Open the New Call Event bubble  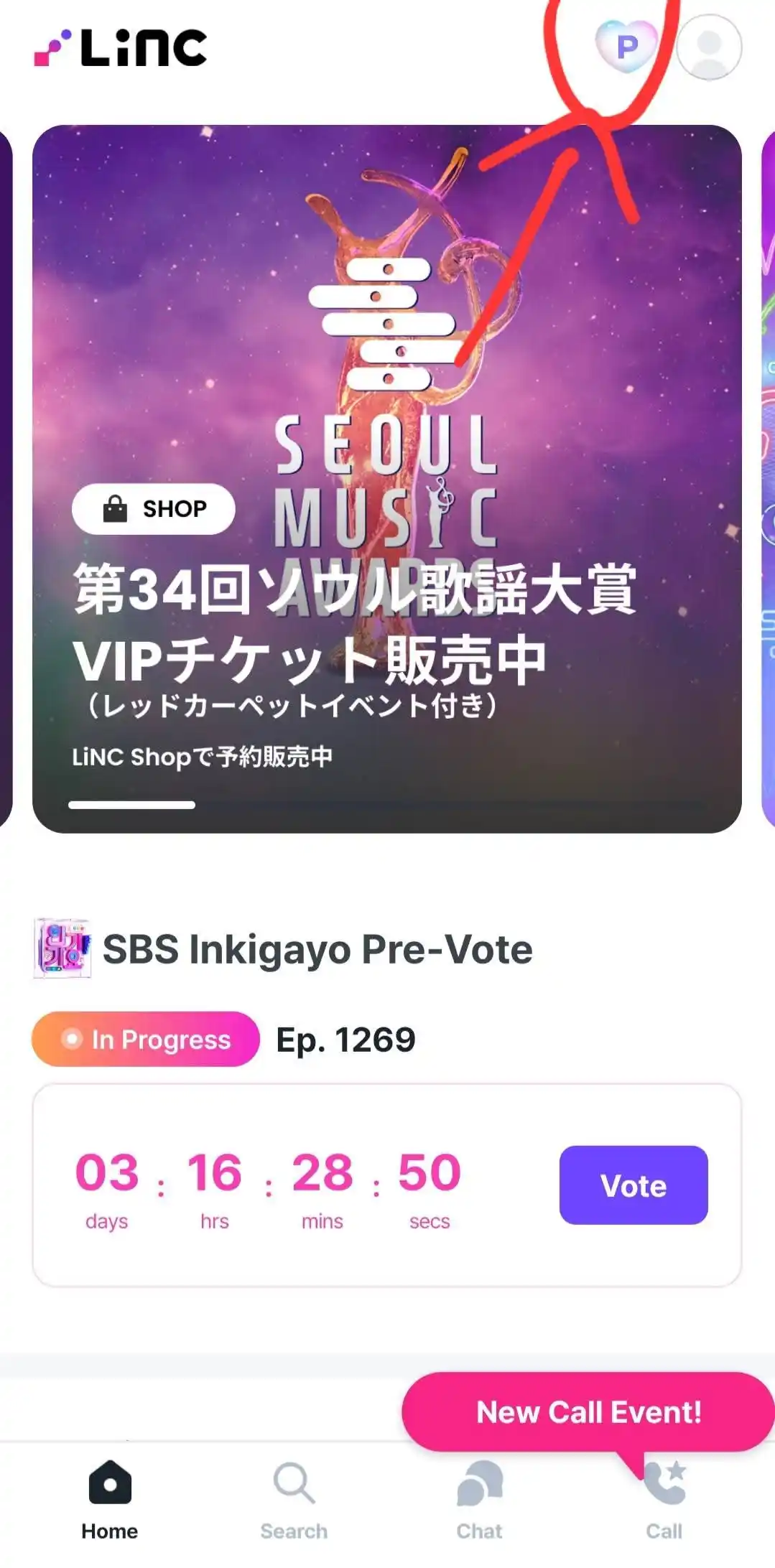pyautogui.click(x=588, y=1412)
